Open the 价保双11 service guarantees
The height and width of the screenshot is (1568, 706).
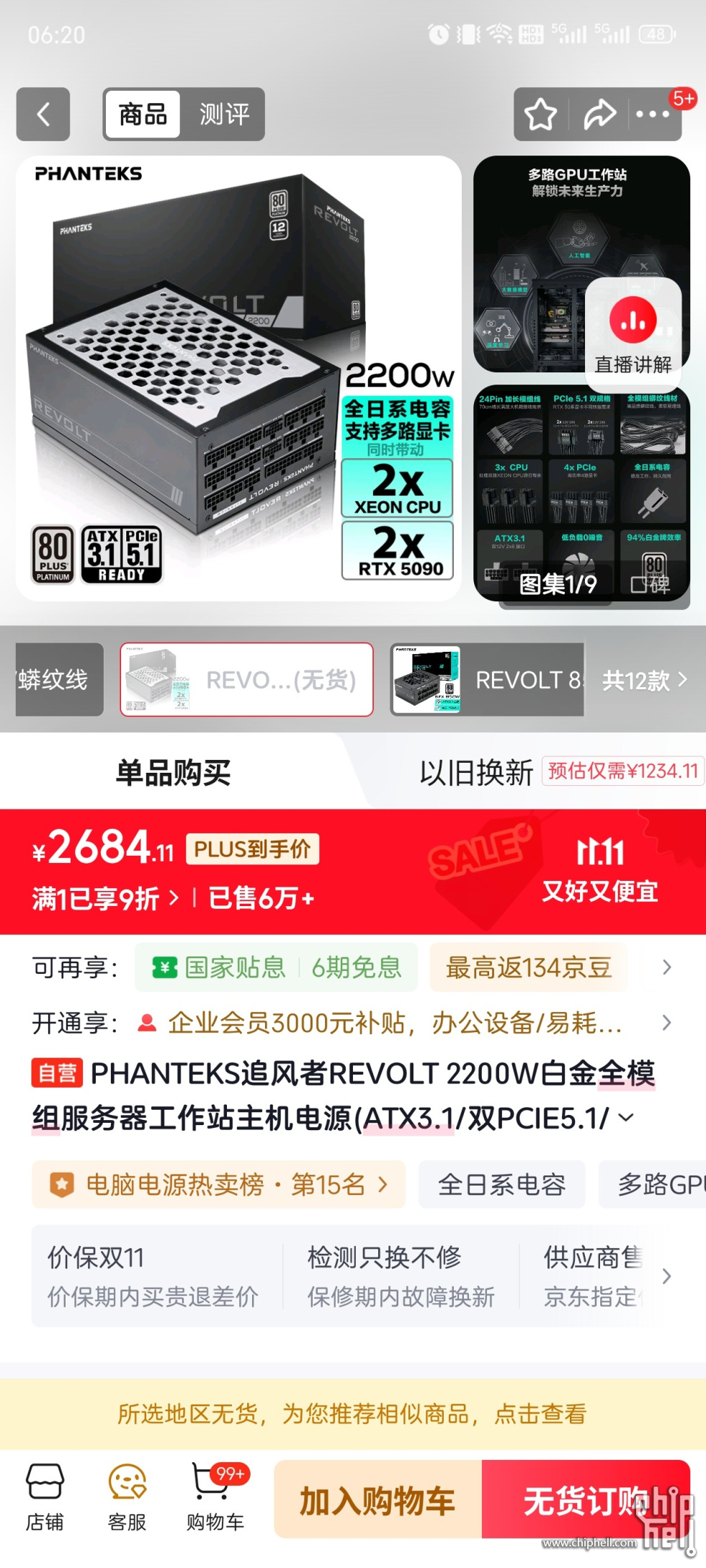point(153,1276)
